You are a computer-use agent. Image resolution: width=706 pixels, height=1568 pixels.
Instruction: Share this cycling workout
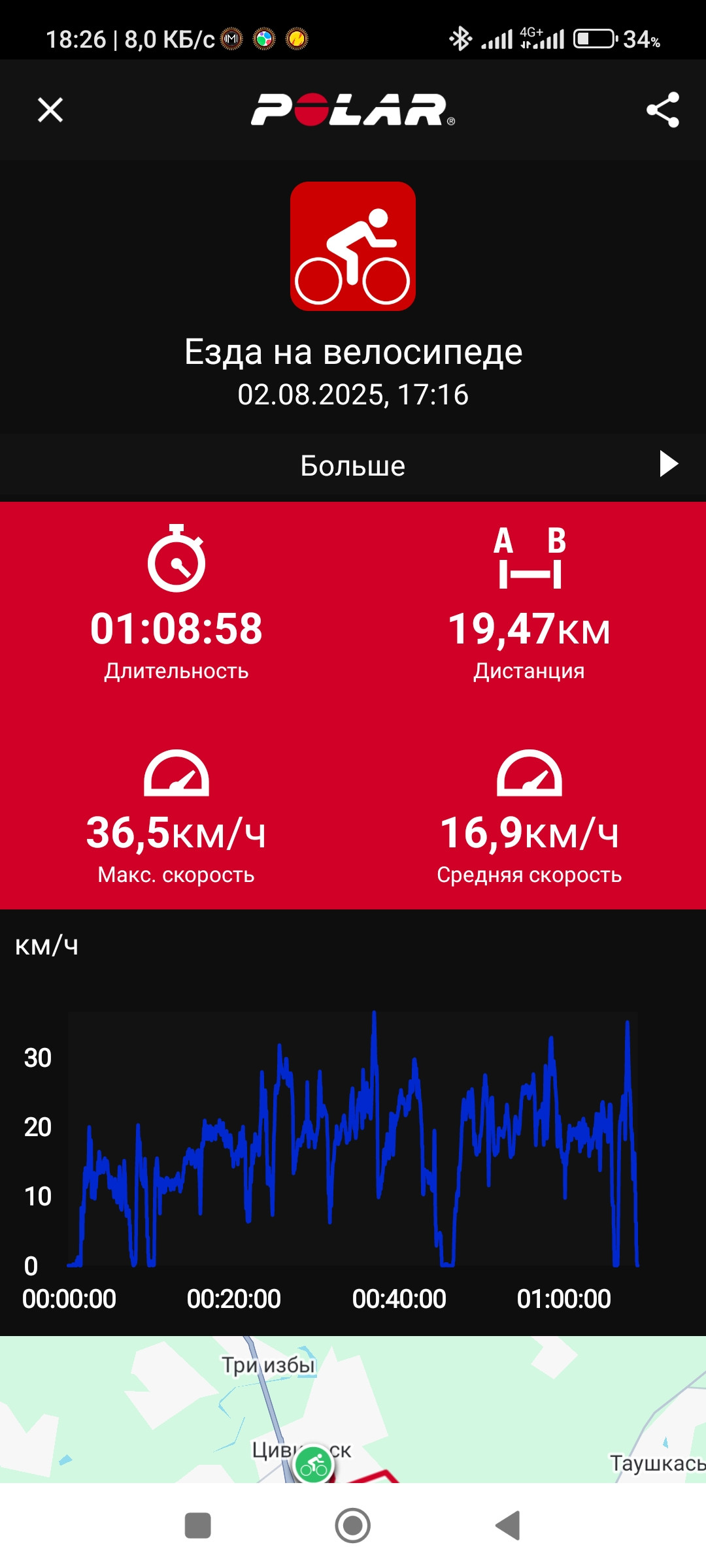tap(663, 110)
